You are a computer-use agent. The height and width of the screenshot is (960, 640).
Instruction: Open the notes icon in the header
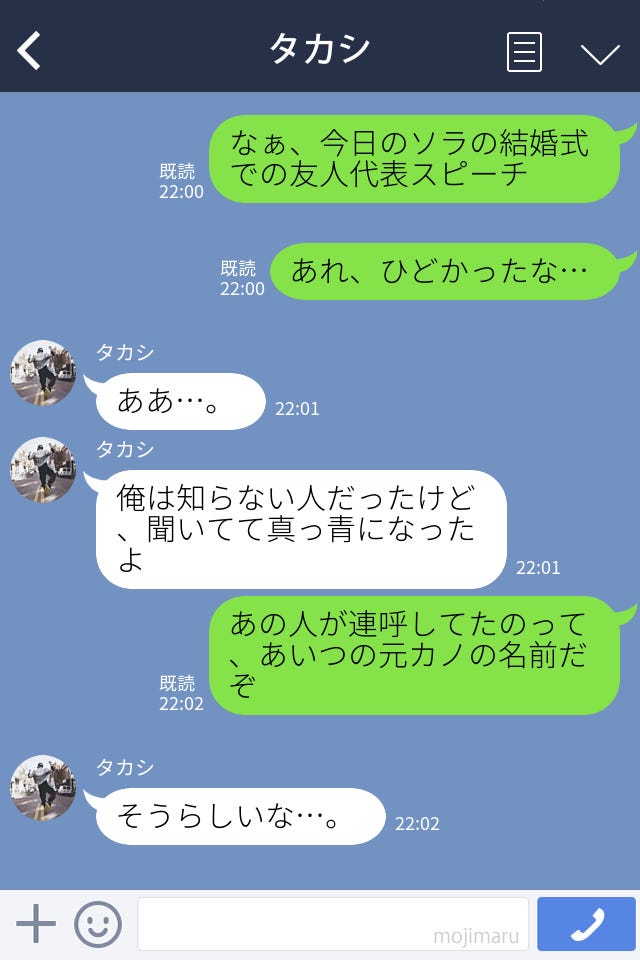[x=524, y=52]
